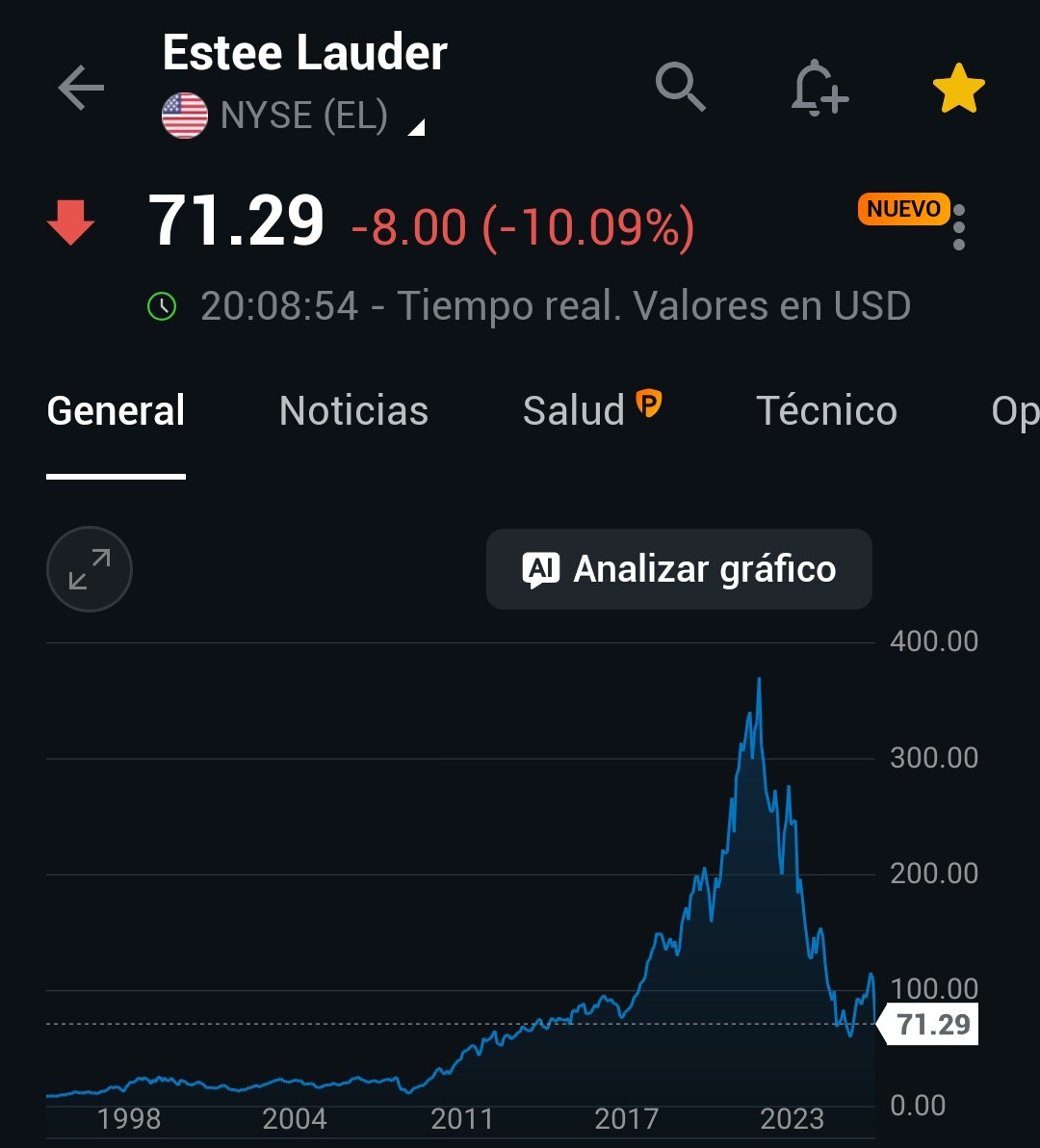Switch to the Noticias tab

point(353,411)
